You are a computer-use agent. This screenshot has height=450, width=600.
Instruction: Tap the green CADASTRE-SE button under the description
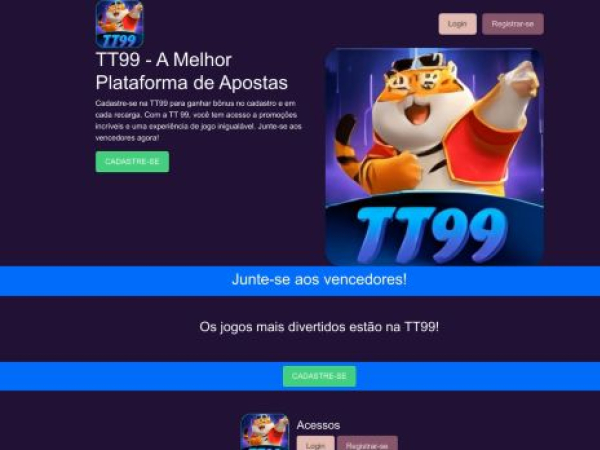(x=132, y=162)
